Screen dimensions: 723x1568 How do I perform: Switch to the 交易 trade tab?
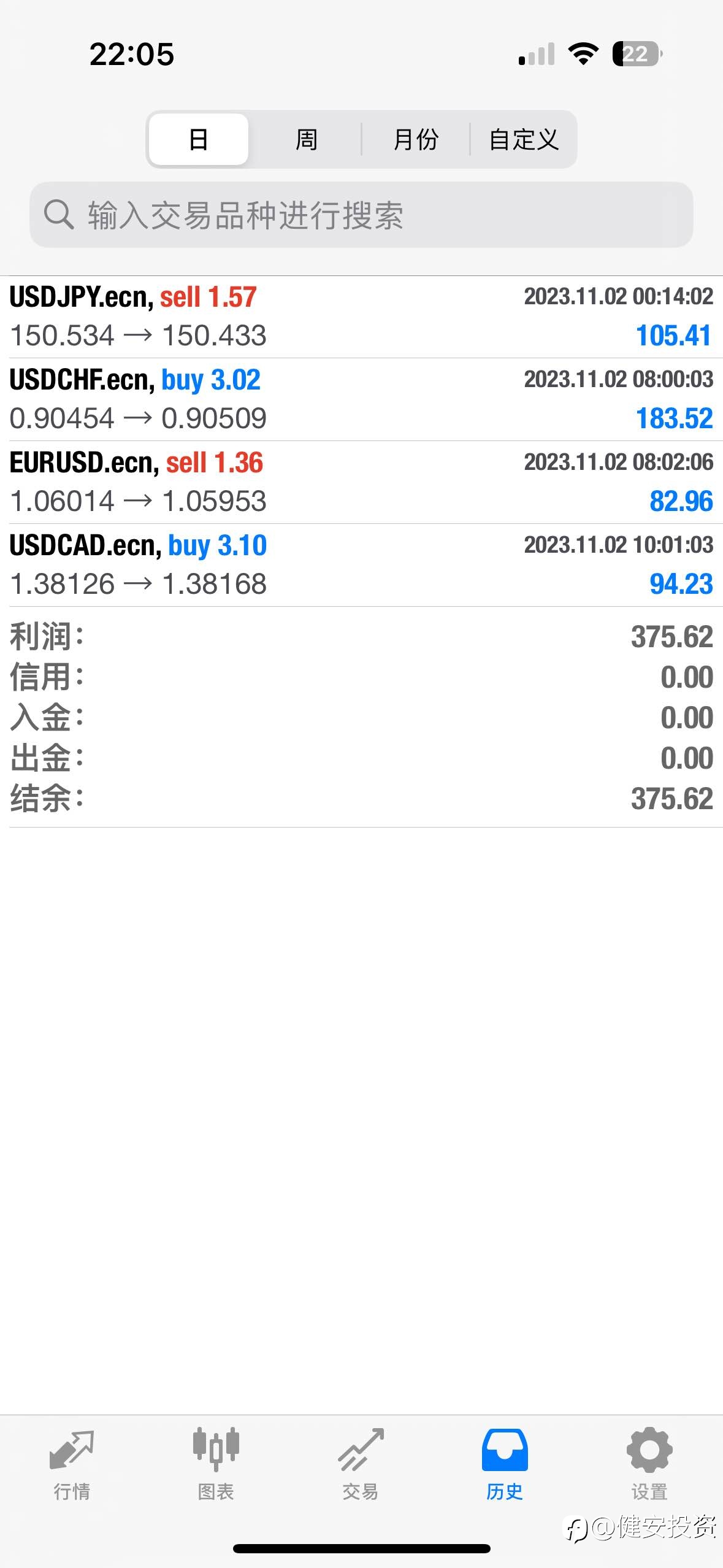pyautogui.click(x=361, y=1464)
